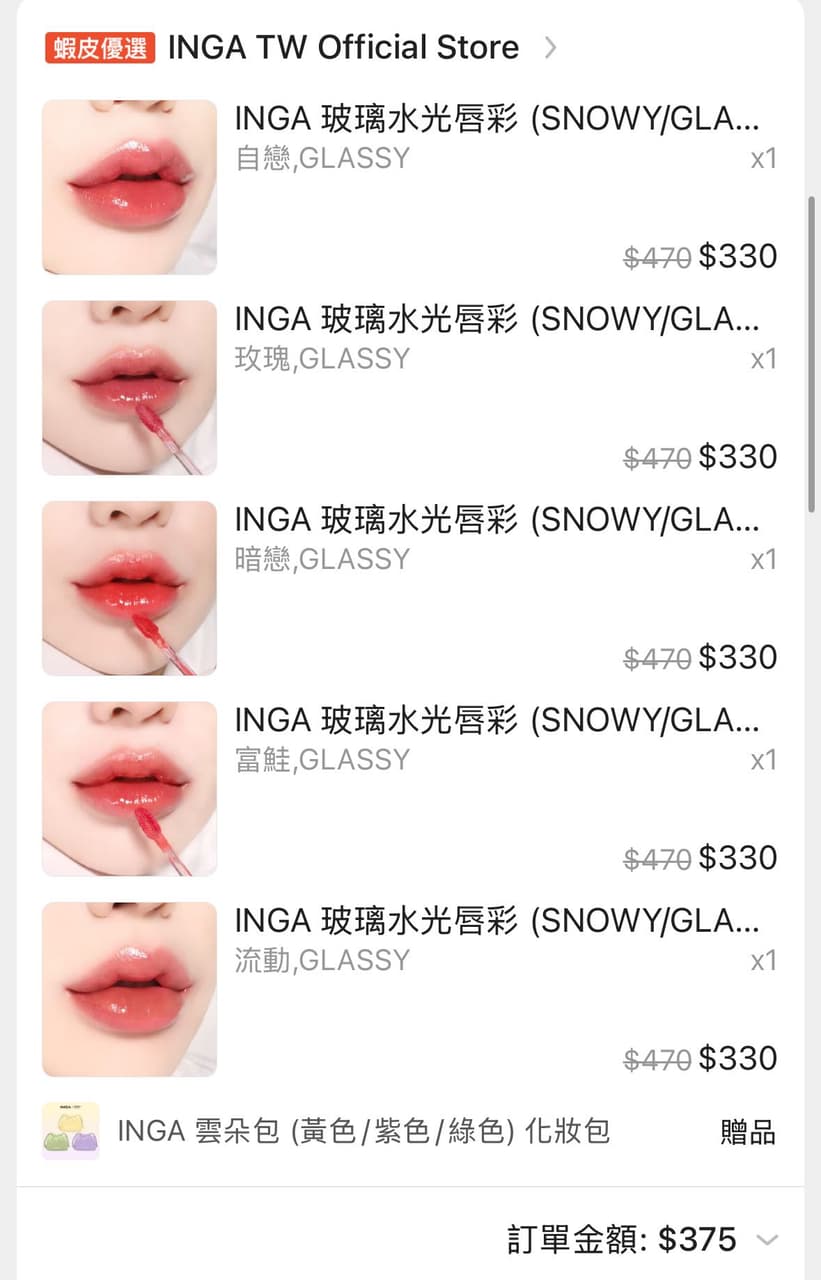Open the 暗戀 GLASSY lip gloss item
Image resolution: width=821 pixels, height=1280 pixels.
click(x=496, y=521)
